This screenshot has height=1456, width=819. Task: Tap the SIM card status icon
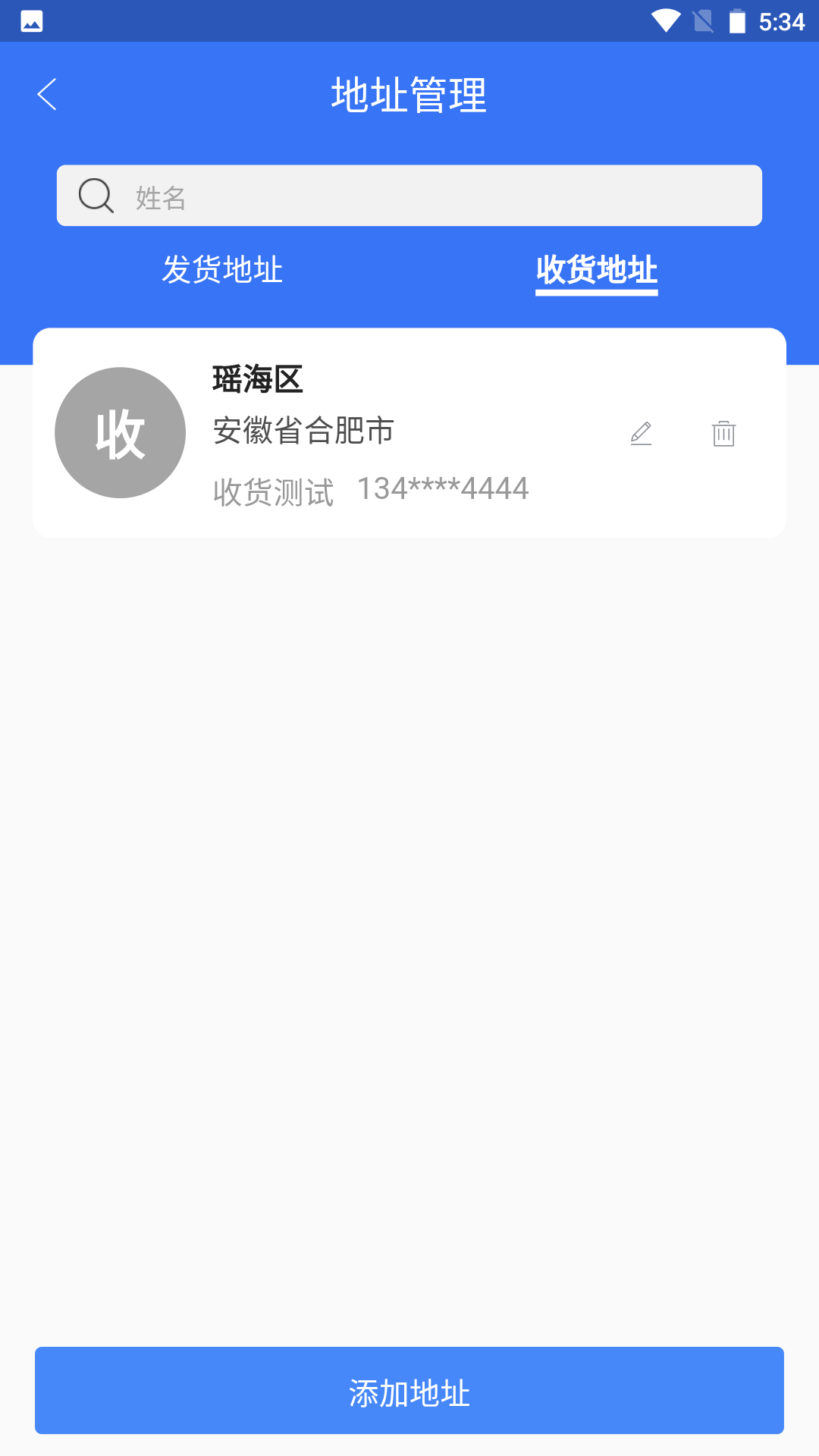(701, 20)
